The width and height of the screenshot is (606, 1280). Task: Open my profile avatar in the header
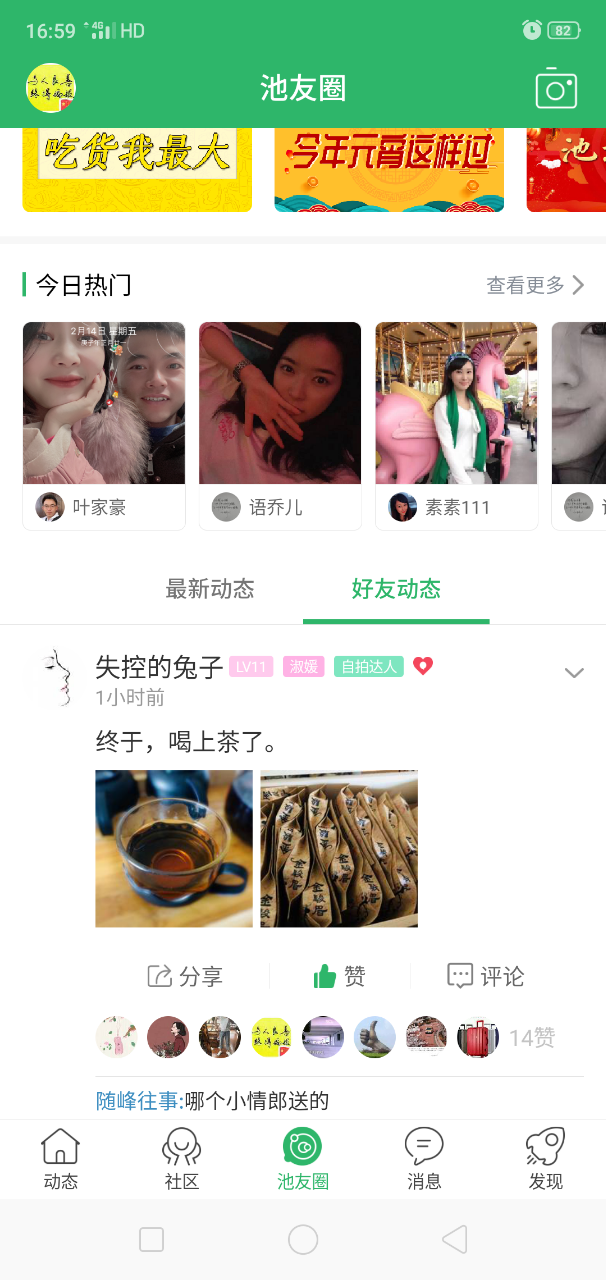(50, 88)
